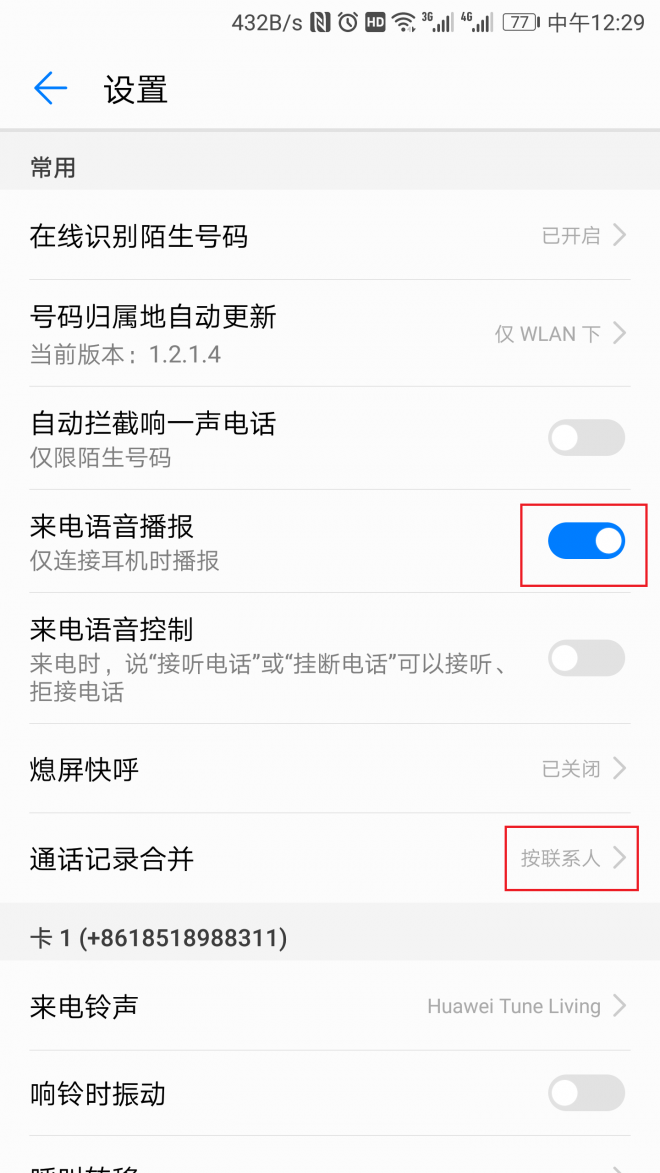Enable 来电语音控制 switch

tap(586, 658)
